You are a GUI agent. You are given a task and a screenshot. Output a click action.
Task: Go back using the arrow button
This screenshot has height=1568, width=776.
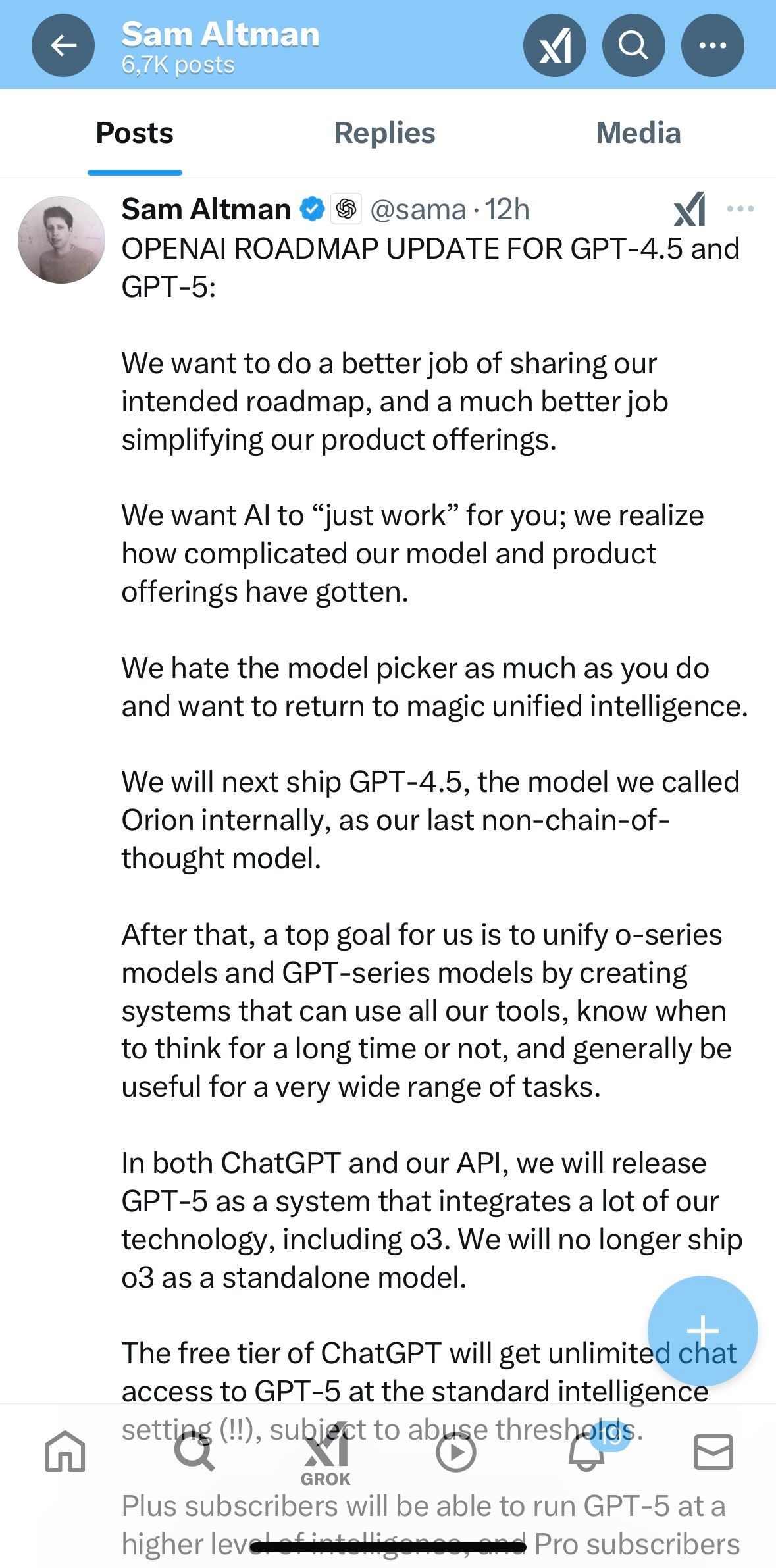(63, 45)
